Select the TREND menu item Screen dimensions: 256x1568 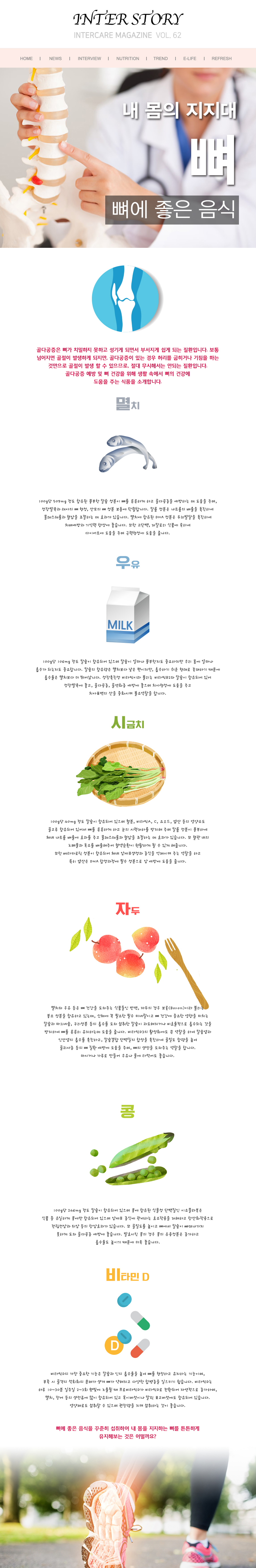pos(161,59)
